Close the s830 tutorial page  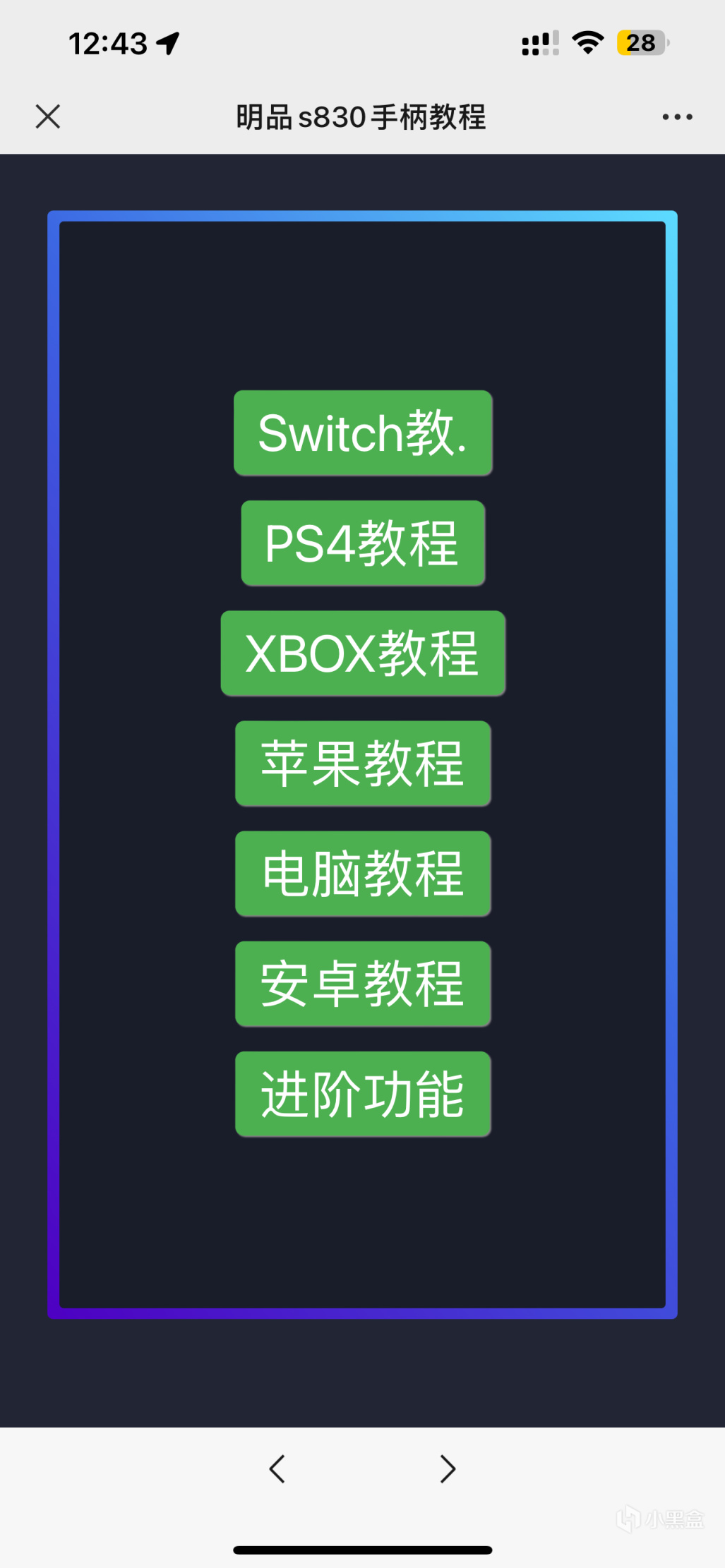pyautogui.click(x=48, y=116)
